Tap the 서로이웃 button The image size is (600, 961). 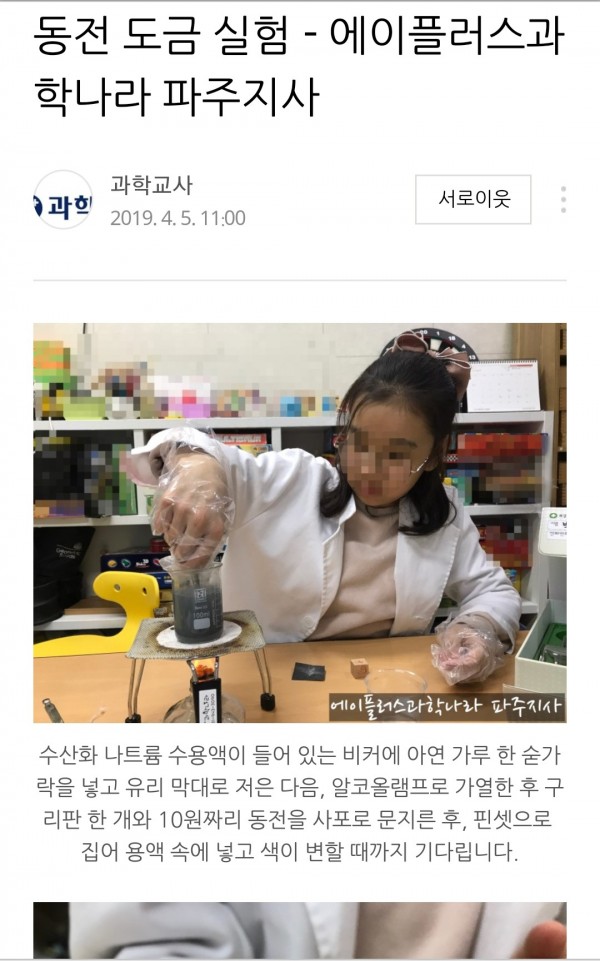click(473, 199)
